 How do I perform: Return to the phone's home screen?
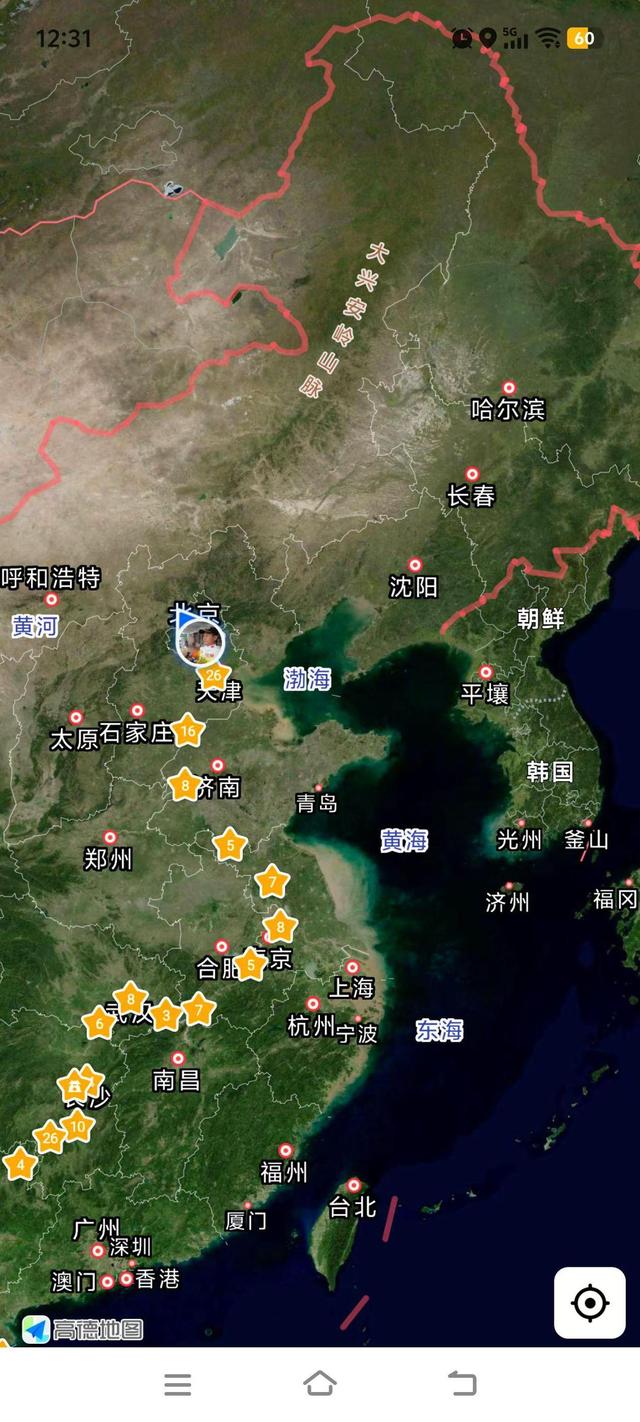[x=320, y=1384]
